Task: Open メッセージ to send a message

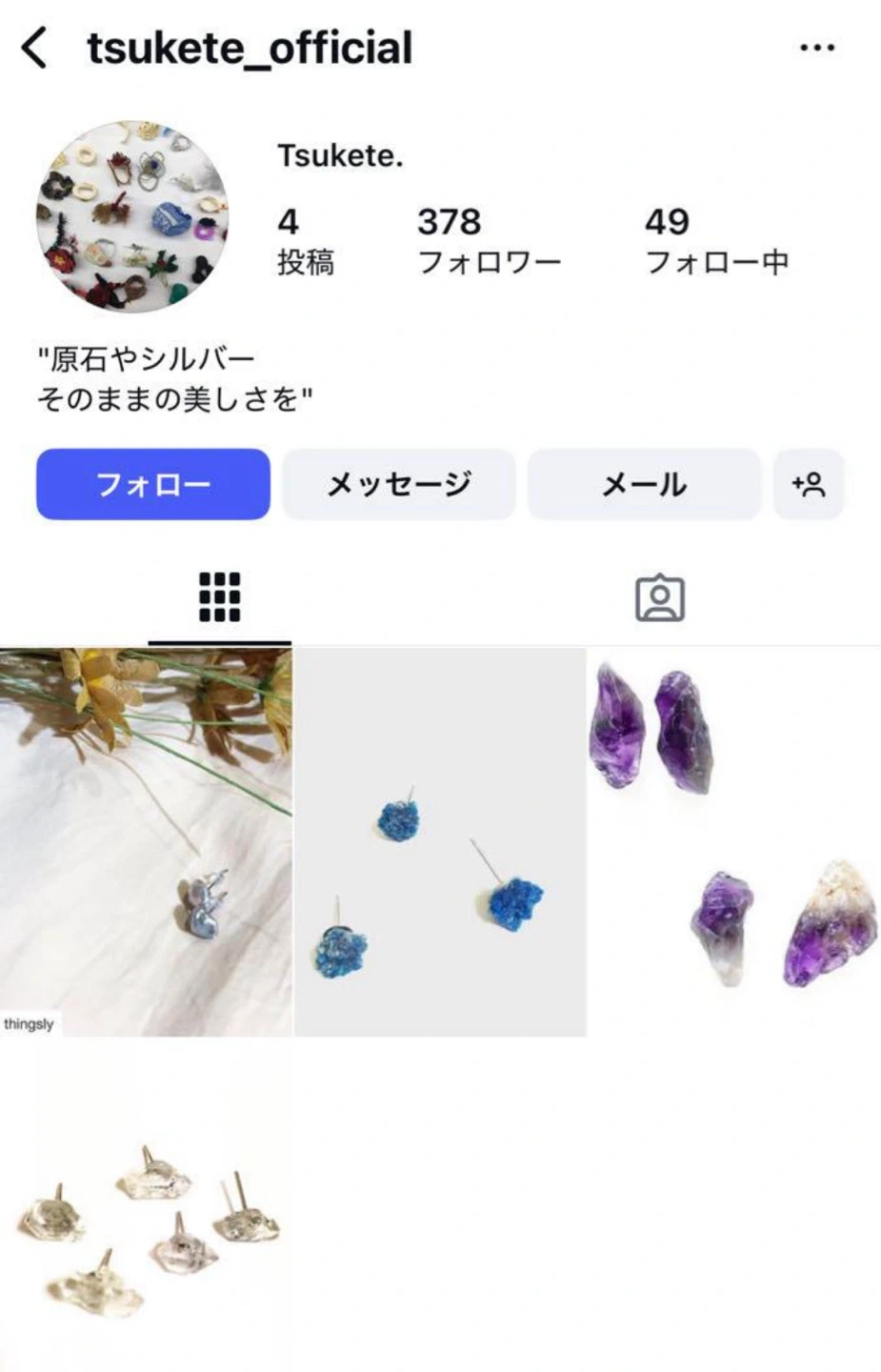Action: 399,484
